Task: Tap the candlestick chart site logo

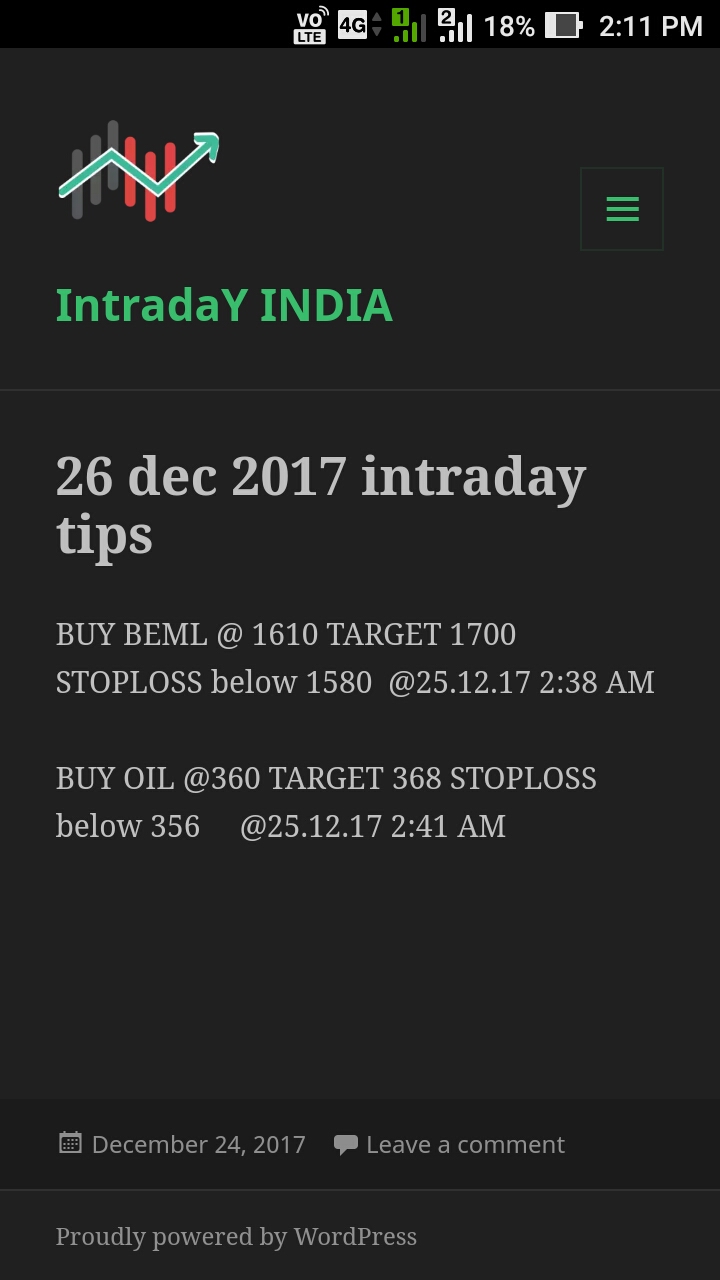Action: tap(138, 171)
